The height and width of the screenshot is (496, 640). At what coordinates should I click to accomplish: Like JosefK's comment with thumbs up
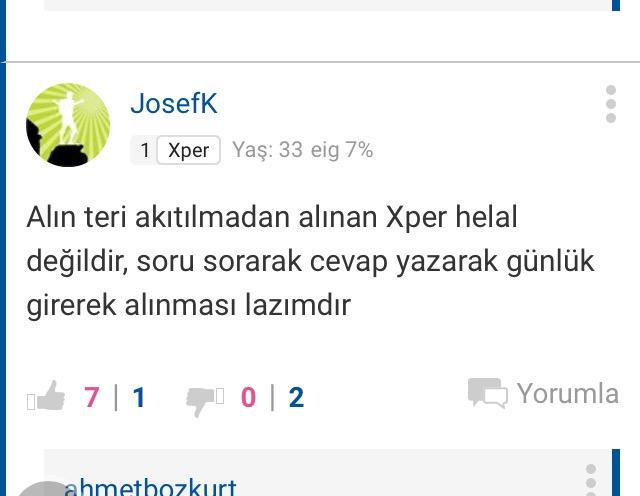click(x=50, y=398)
